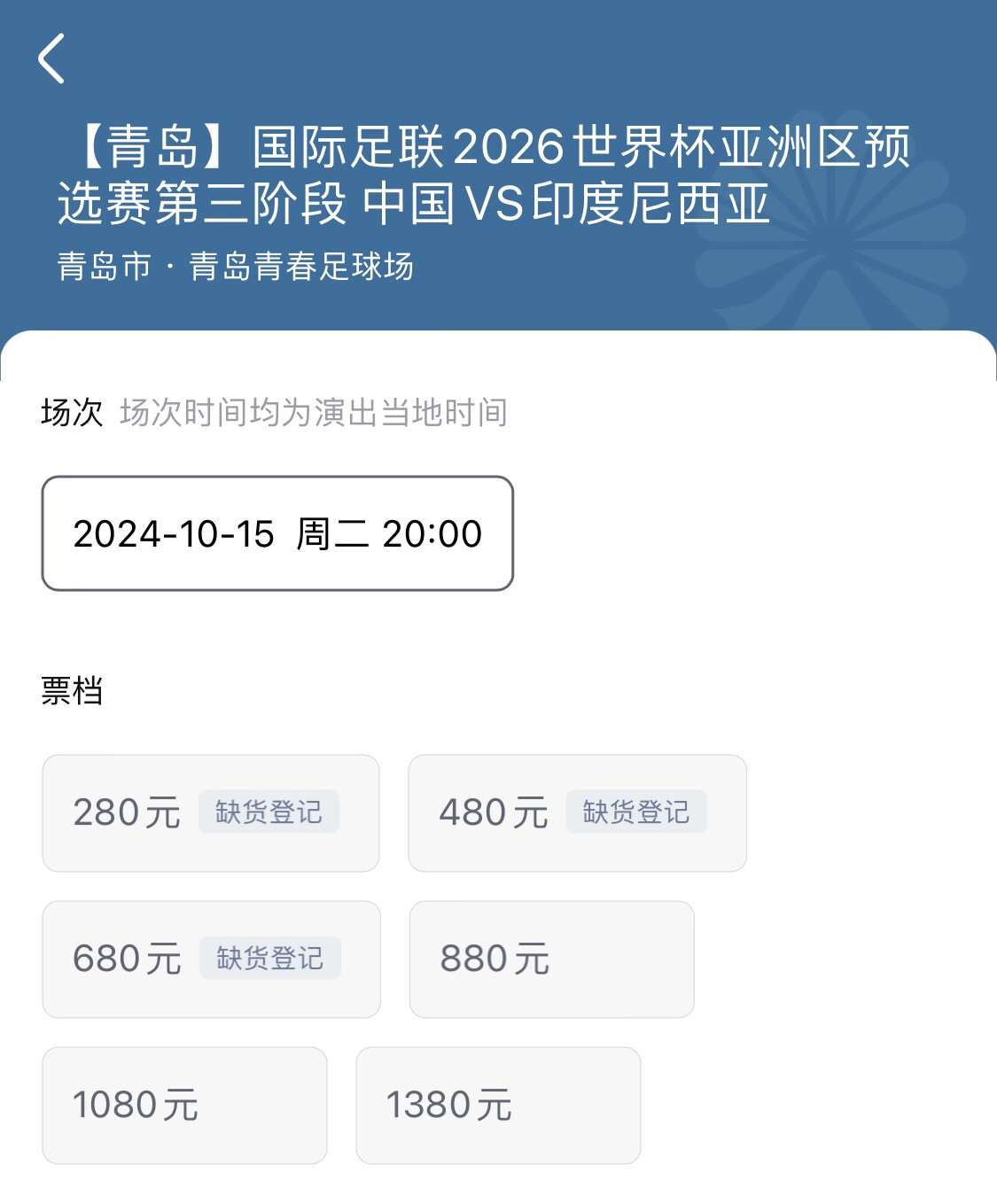The height and width of the screenshot is (1204, 997).
Task: Pick the 680元 ticket tier
Action: [211, 959]
